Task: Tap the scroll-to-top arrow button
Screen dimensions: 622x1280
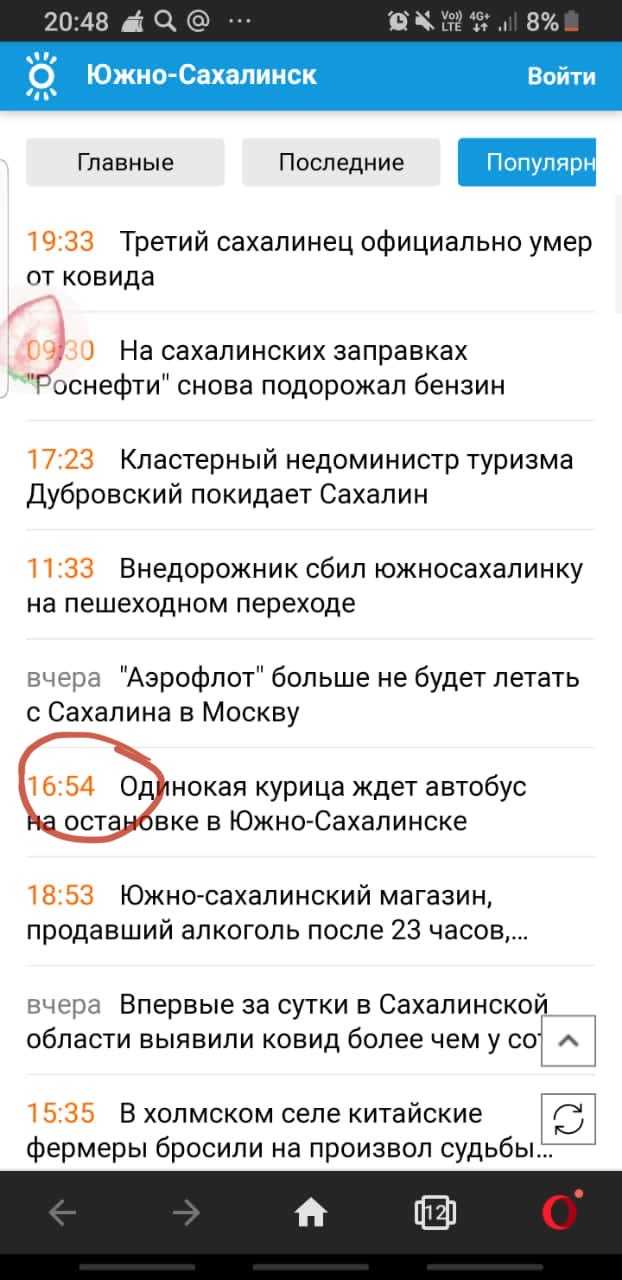Action: click(568, 1041)
